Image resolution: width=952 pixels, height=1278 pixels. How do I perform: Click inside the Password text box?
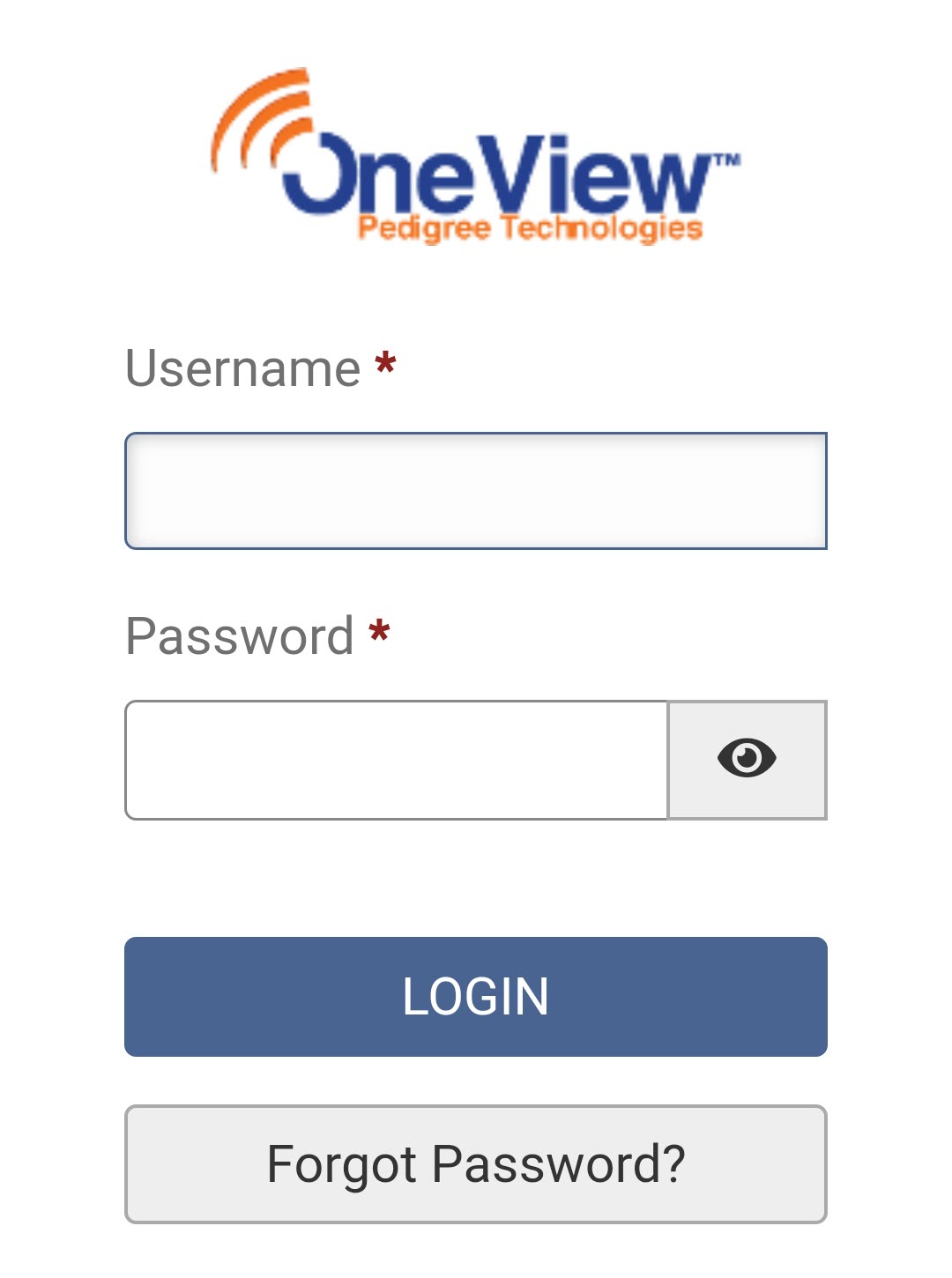pyautogui.click(x=397, y=759)
